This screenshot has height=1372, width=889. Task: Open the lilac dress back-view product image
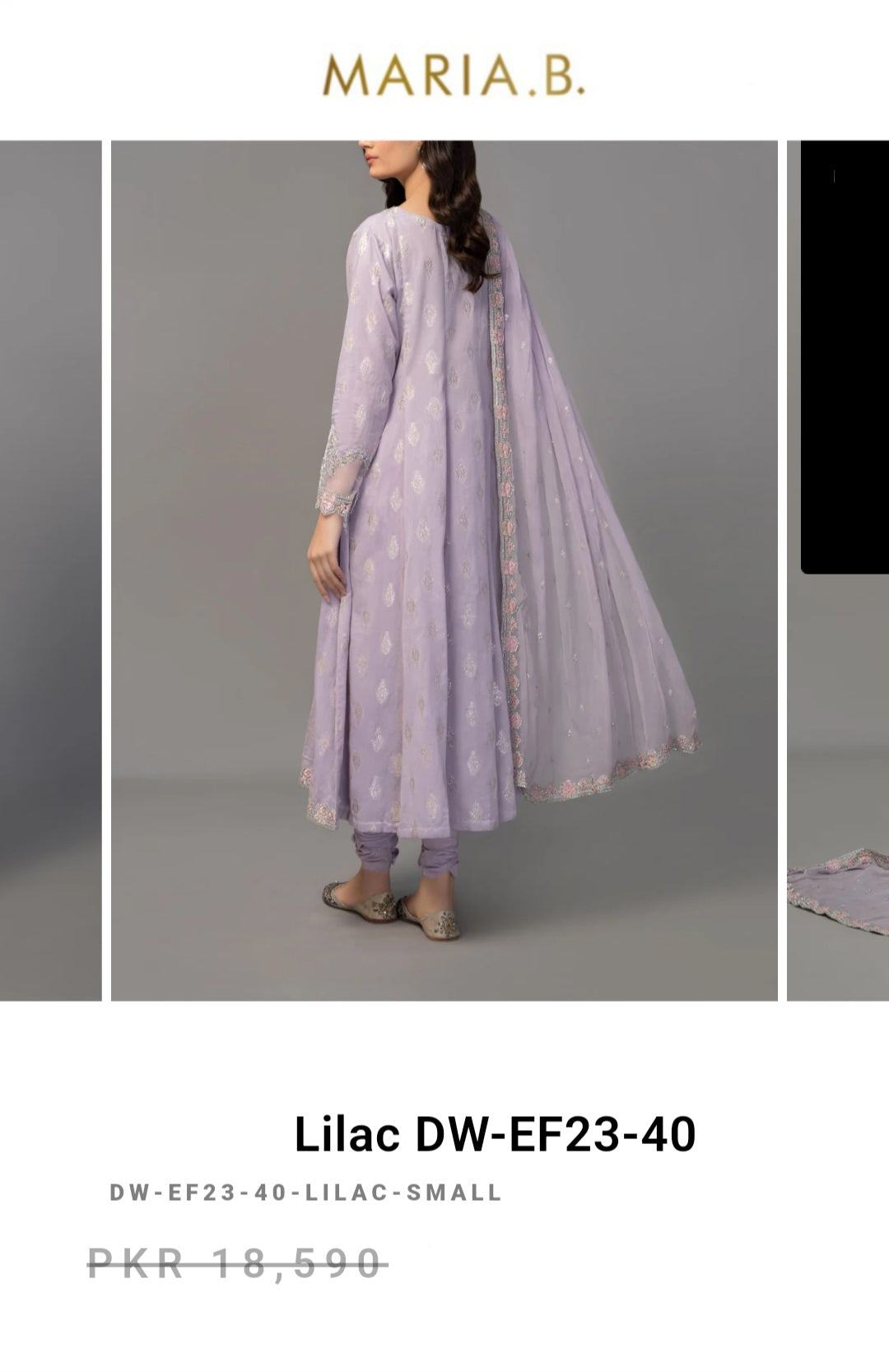(x=444, y=570)
